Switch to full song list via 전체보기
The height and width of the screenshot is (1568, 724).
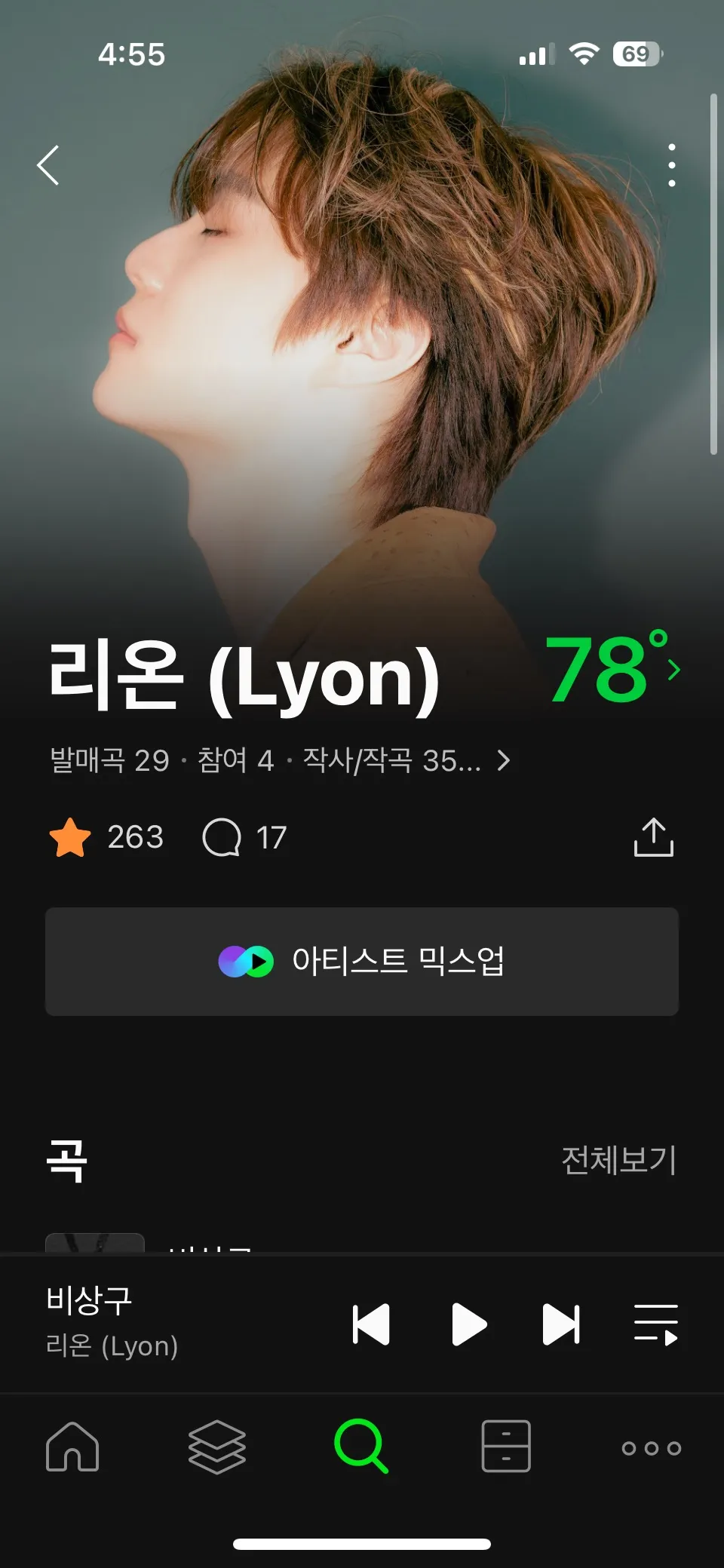[620, 1160]
